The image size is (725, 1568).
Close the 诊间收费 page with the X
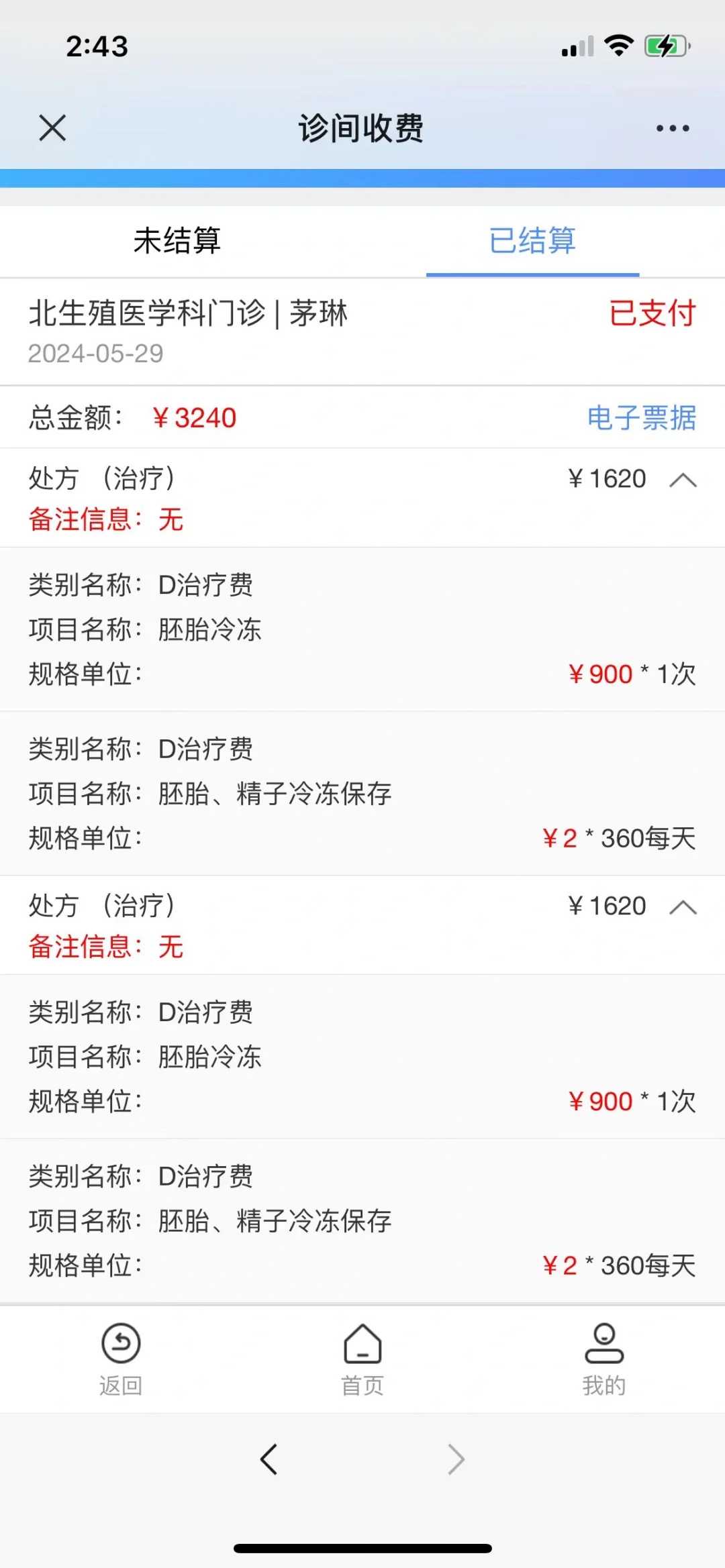pos(52,127)
